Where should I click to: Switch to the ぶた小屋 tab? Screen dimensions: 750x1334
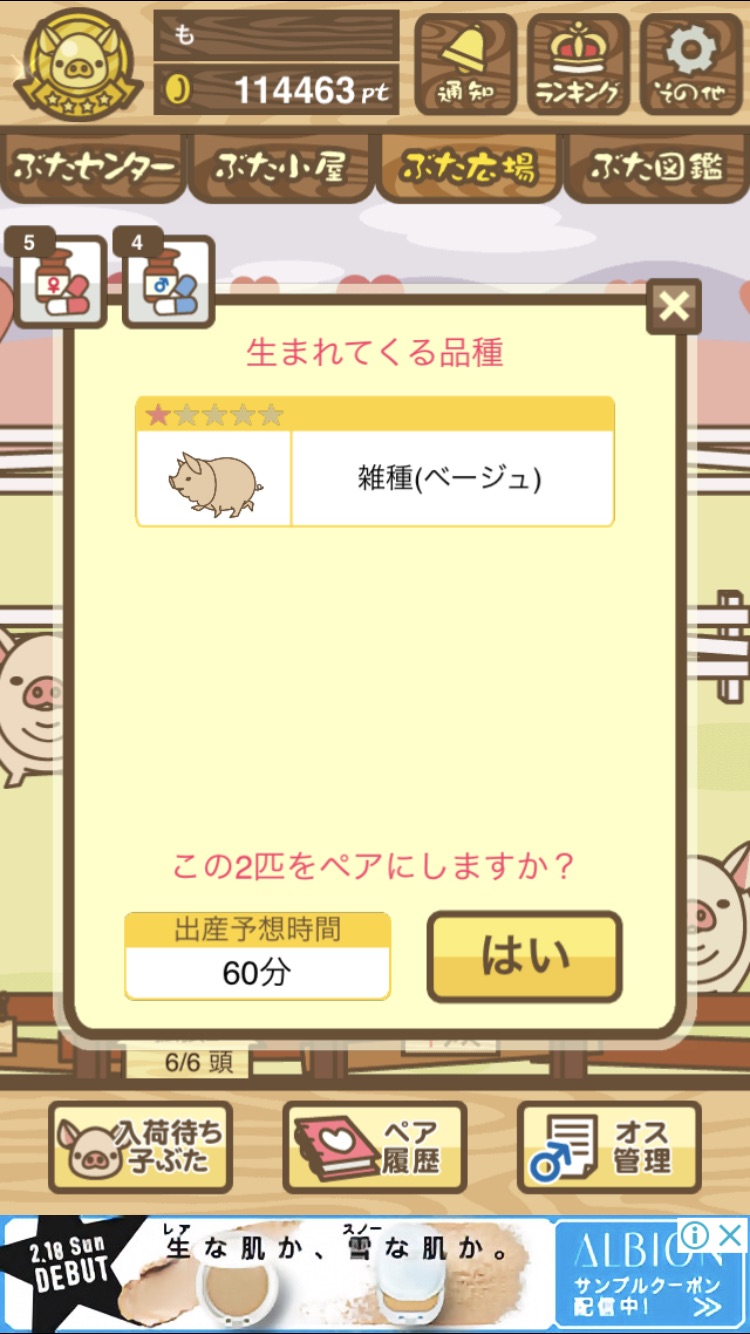click(x=280, y=167)
